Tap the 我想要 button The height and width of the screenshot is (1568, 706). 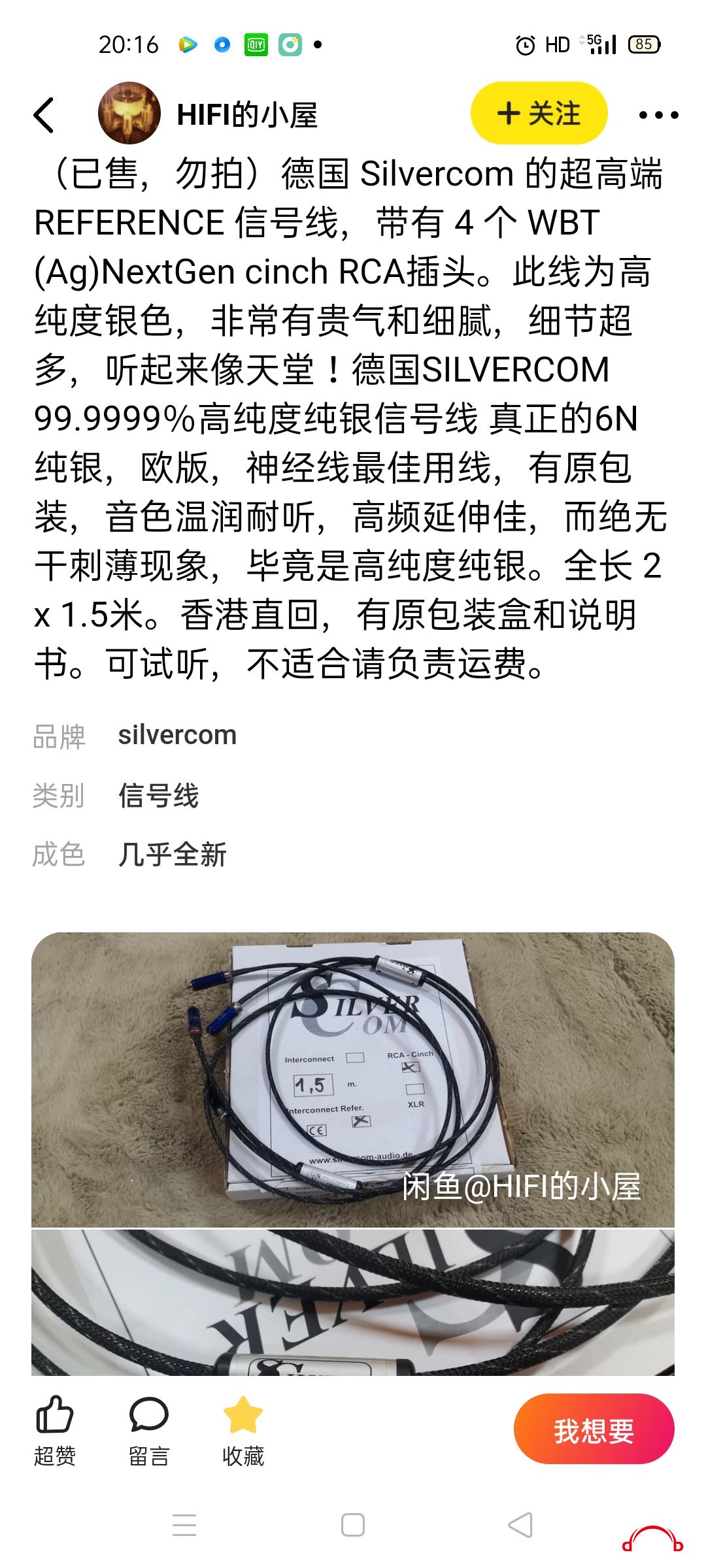coord(594,1430)
